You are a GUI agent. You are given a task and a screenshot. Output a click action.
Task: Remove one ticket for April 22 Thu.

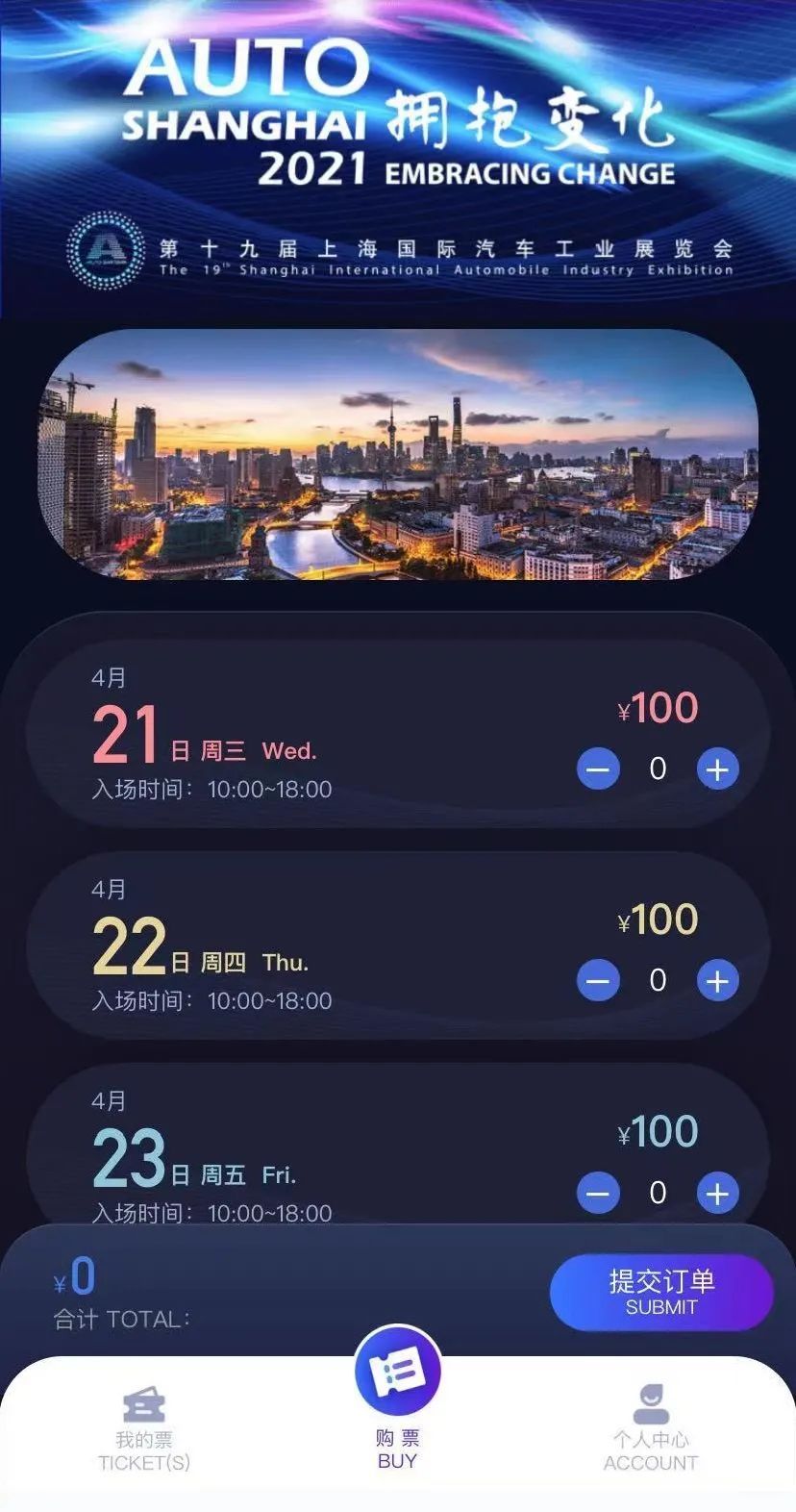click(598, 981)
